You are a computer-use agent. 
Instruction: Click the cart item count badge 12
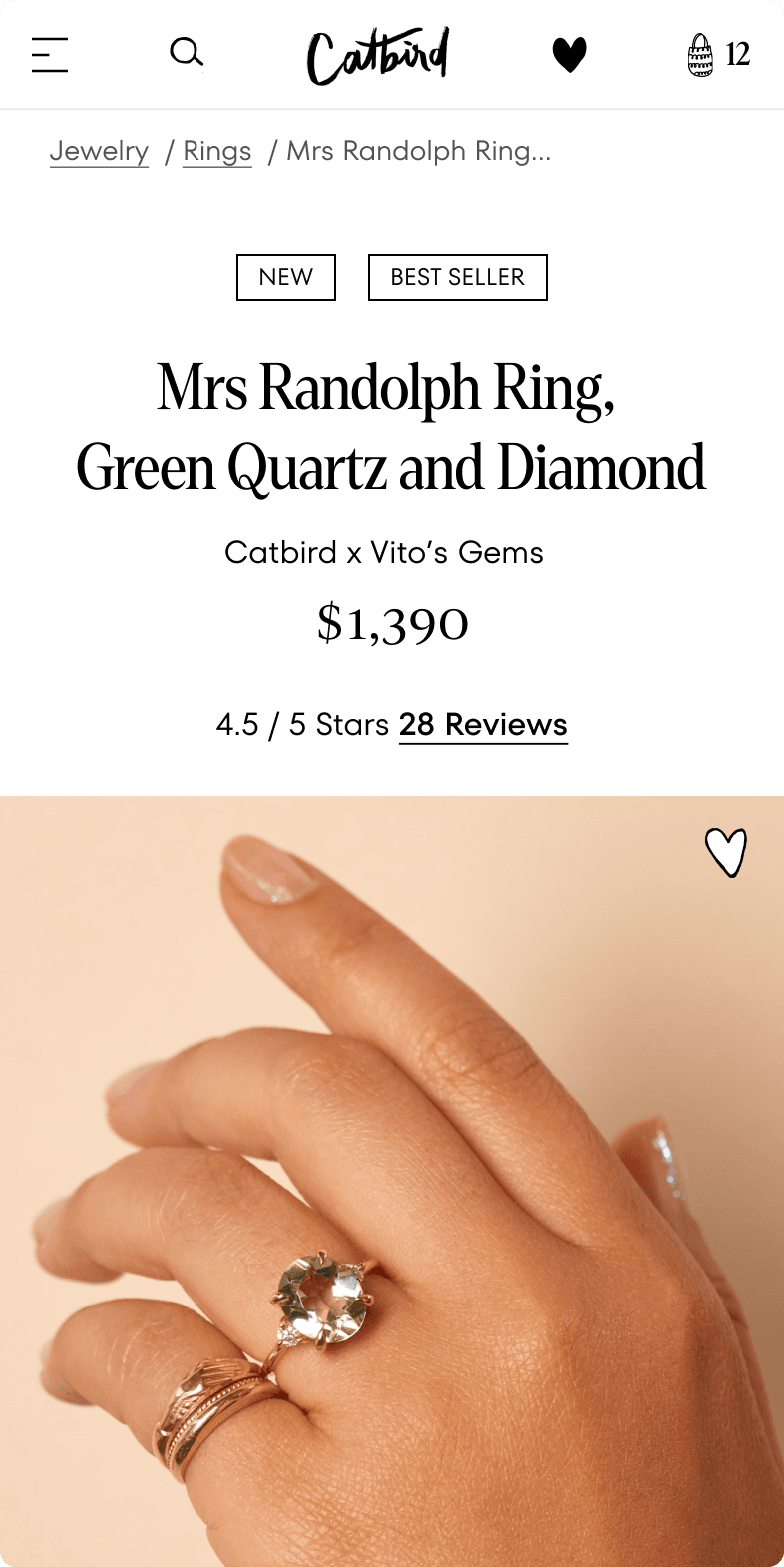tap(738, 55)
